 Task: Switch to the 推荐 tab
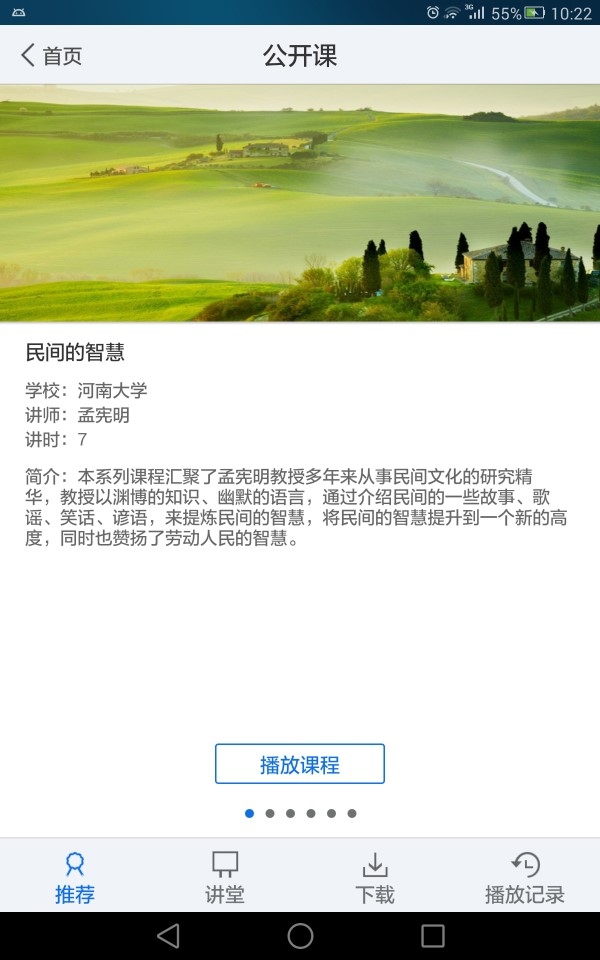(75, 877)
